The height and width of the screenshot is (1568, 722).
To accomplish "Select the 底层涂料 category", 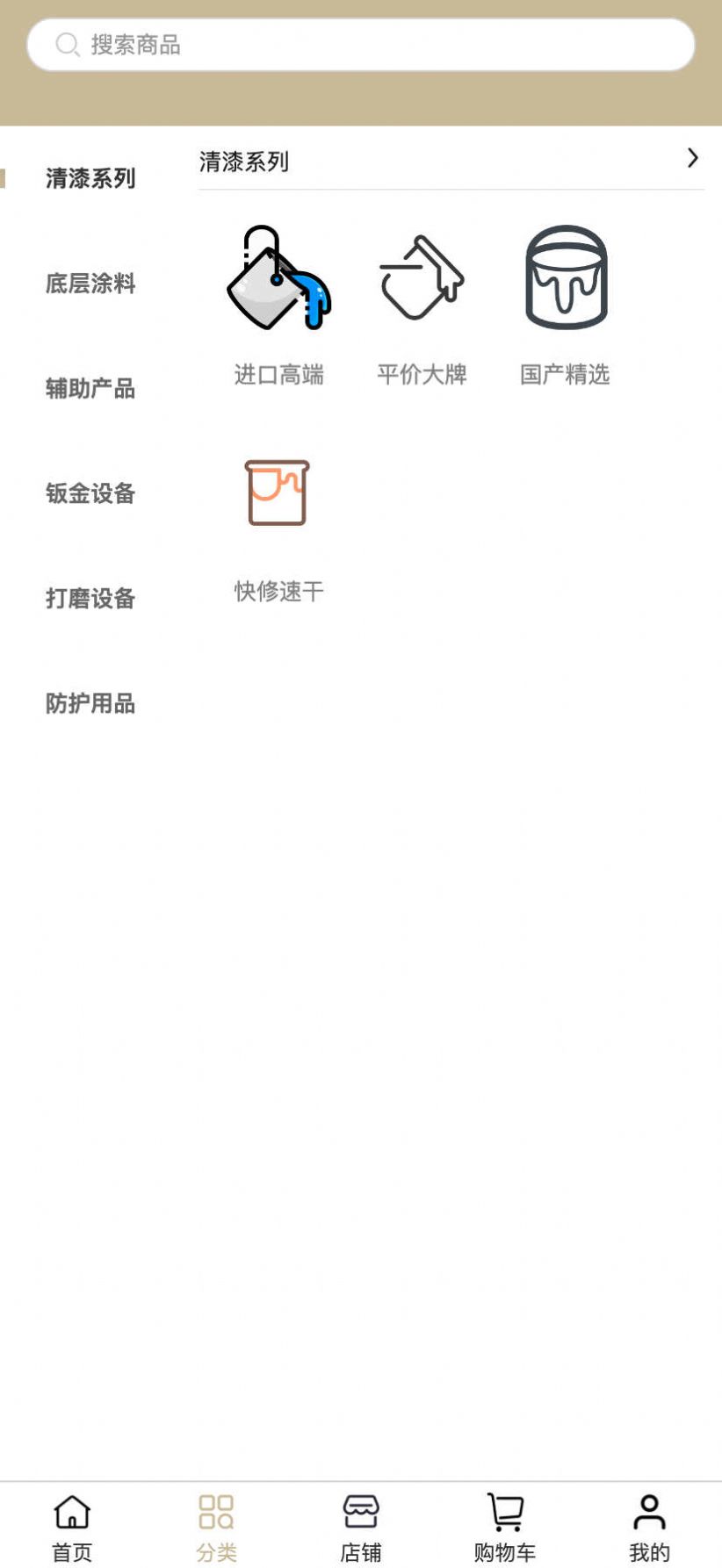I will [90, 284].
